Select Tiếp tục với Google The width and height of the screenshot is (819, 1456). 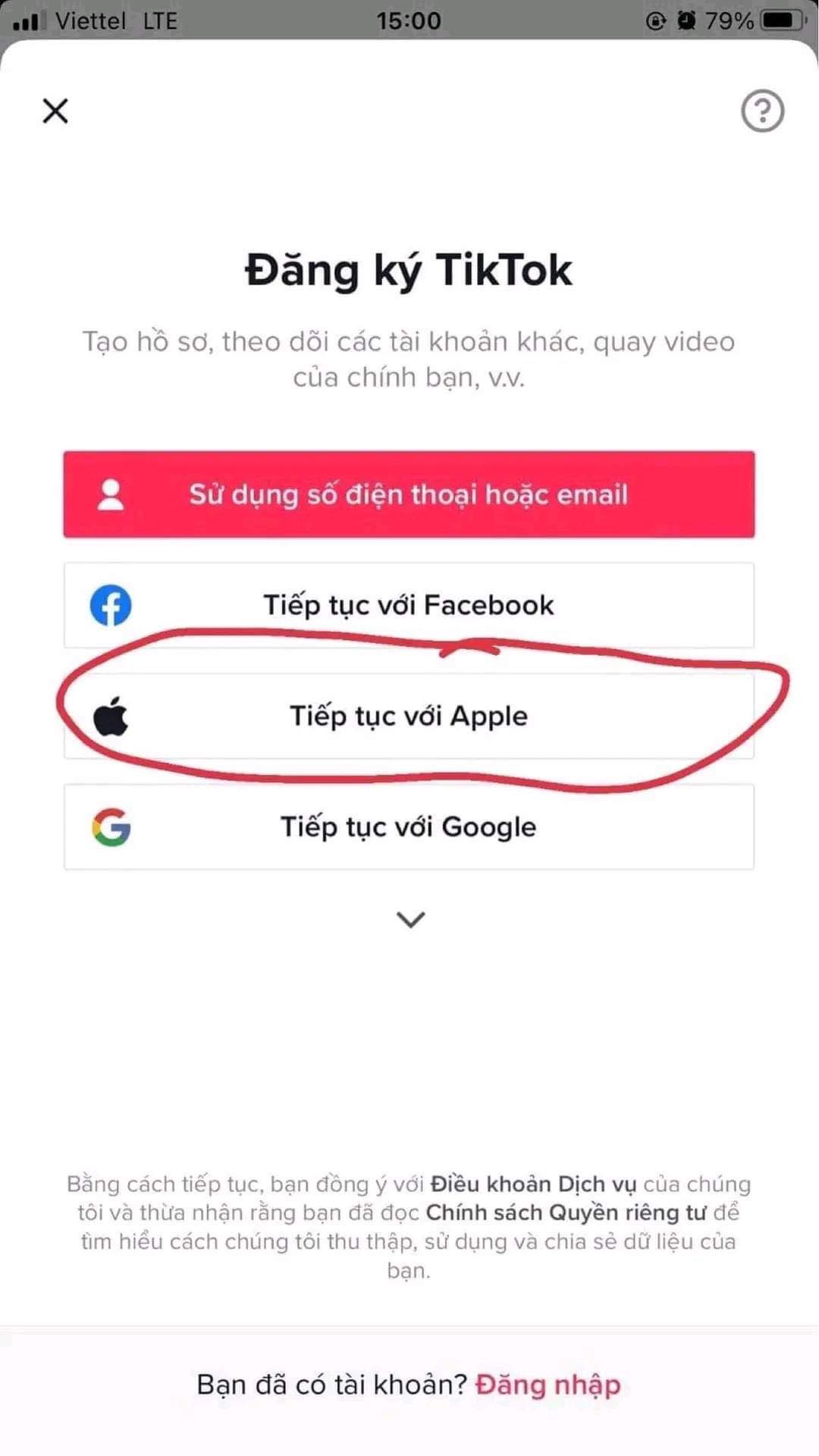coord(409,827)
